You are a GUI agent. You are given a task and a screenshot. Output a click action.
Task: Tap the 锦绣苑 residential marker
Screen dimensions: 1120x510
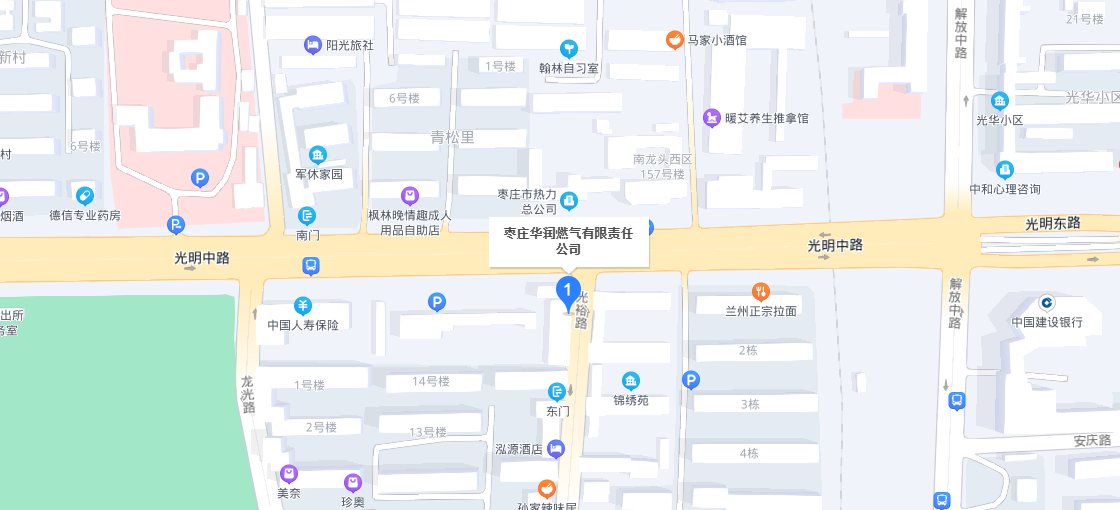coord(631,381)
